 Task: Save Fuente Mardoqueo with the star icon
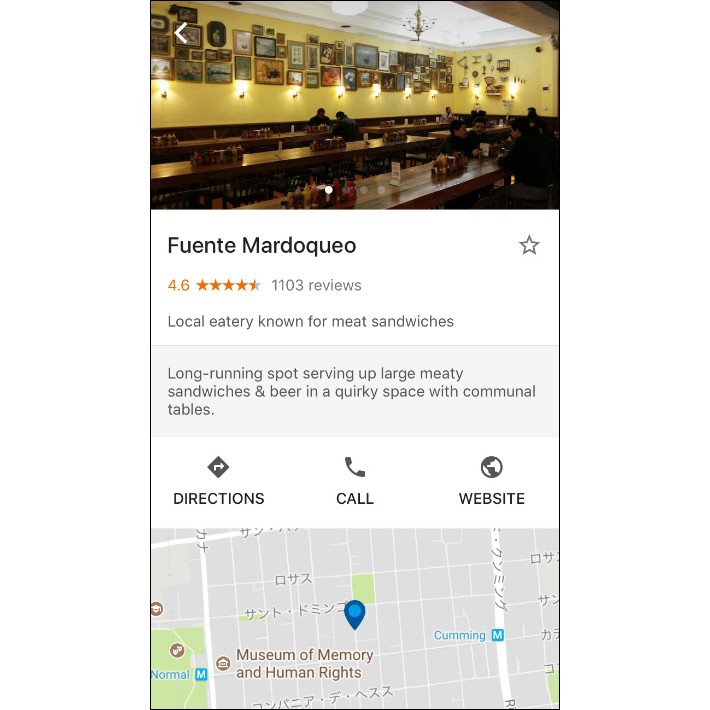coord(529,245)
